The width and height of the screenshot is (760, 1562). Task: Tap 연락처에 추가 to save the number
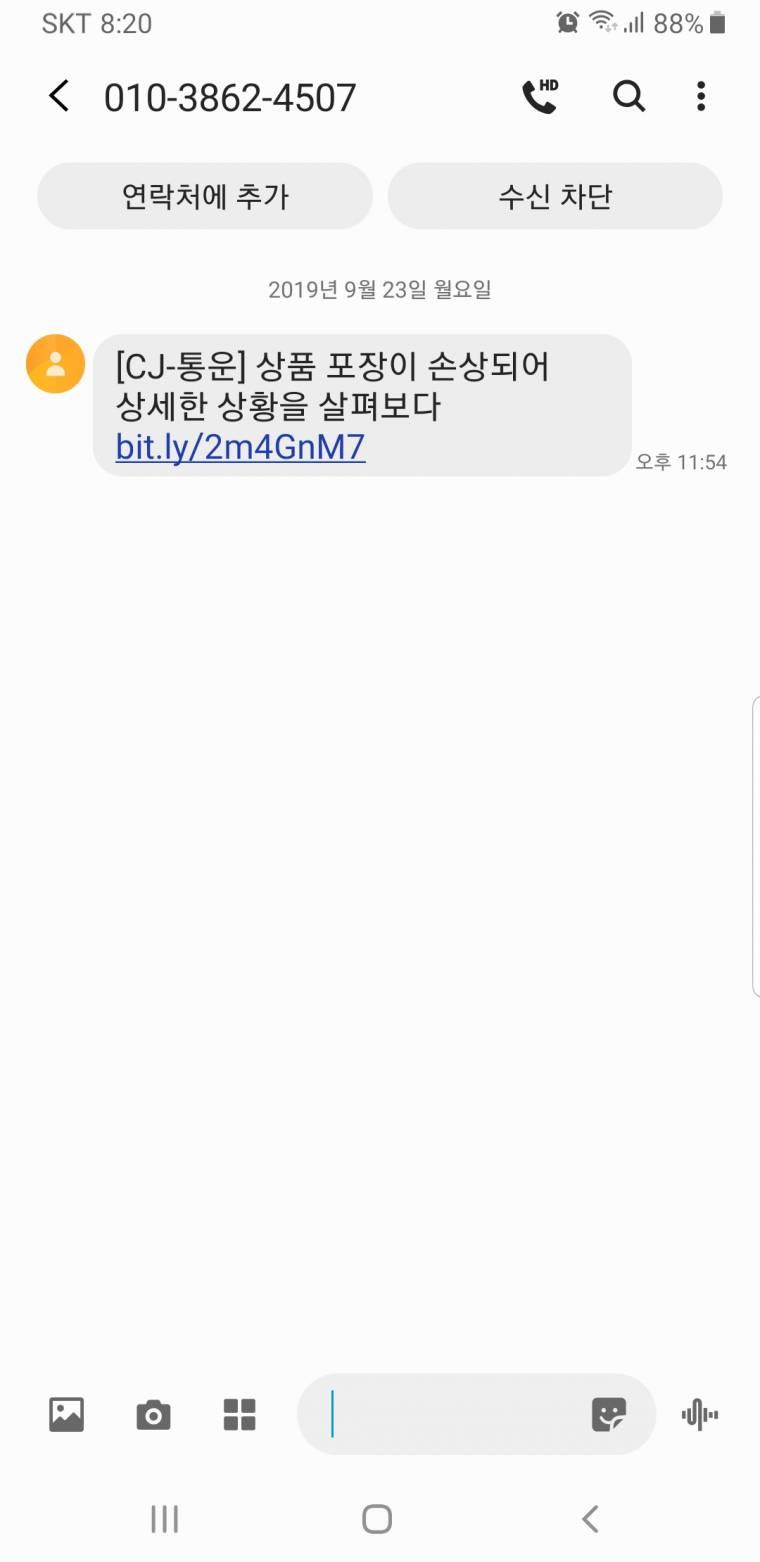tap(205, 196)
